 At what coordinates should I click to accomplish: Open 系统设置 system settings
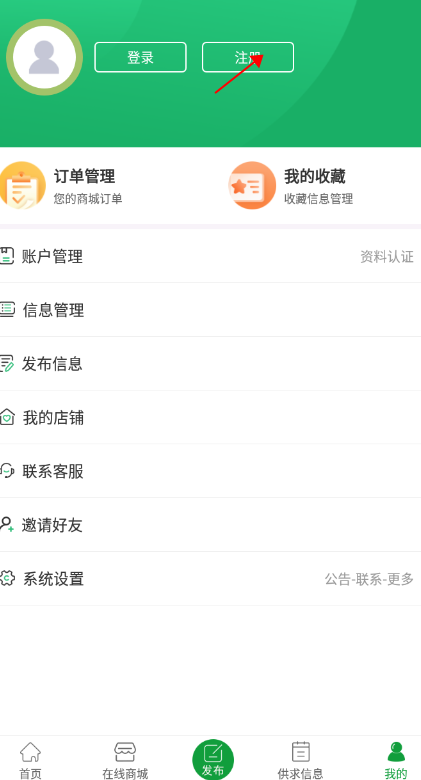(210, 579)
